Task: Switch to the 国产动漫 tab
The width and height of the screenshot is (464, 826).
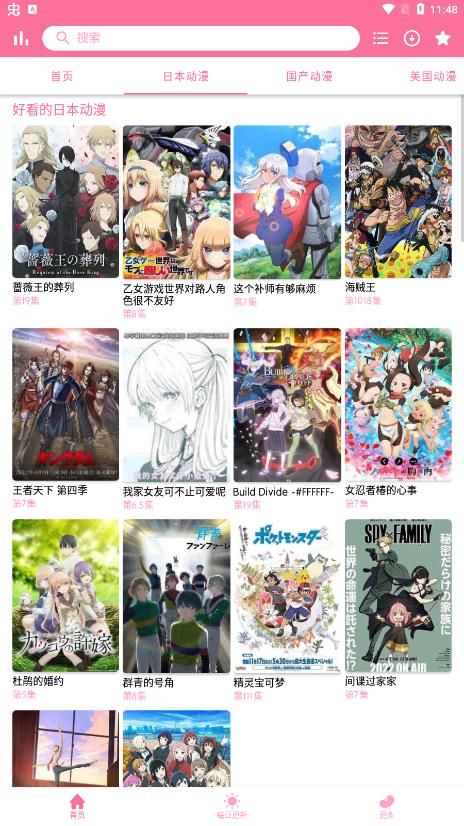Action: [309, 76]
